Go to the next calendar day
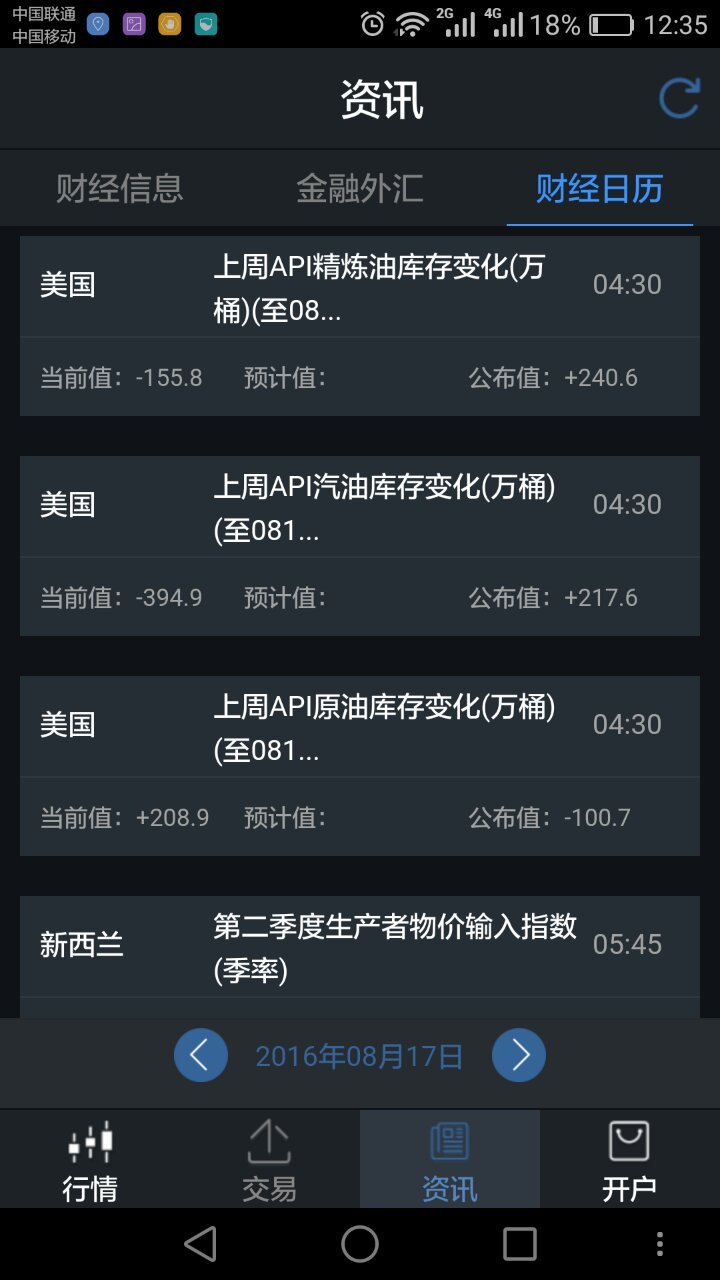Viewport: 720px width, 1280px height. 519,1055
